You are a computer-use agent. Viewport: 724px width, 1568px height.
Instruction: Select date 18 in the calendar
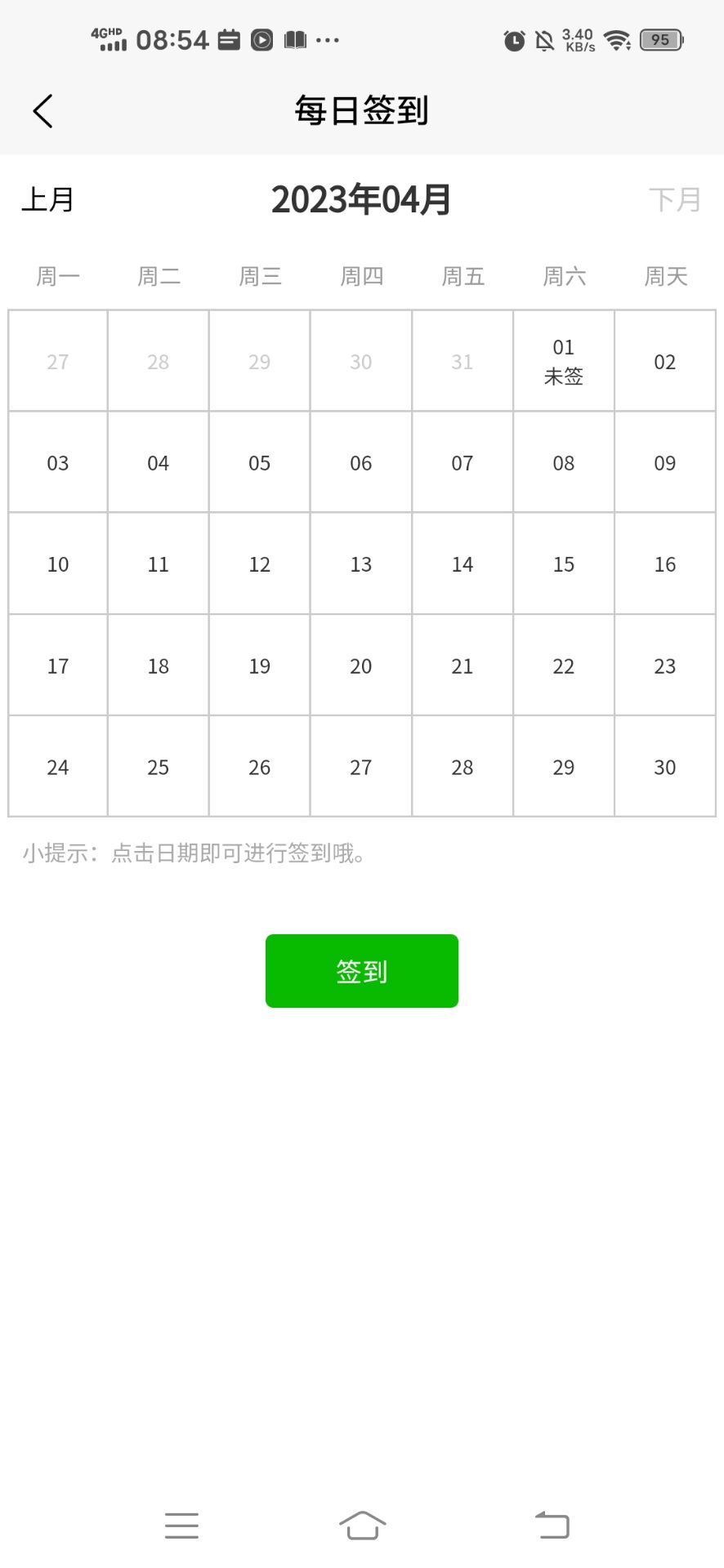tap(159, 666)
